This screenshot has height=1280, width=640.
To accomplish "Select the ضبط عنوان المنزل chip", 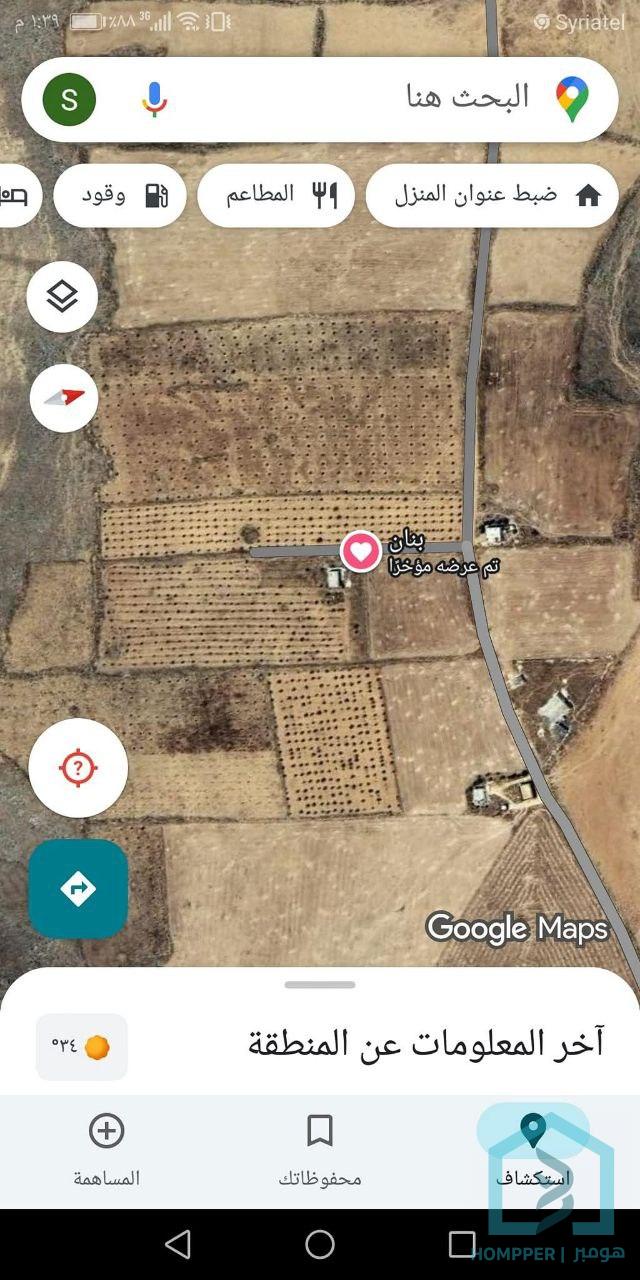I will coord(493,195).
